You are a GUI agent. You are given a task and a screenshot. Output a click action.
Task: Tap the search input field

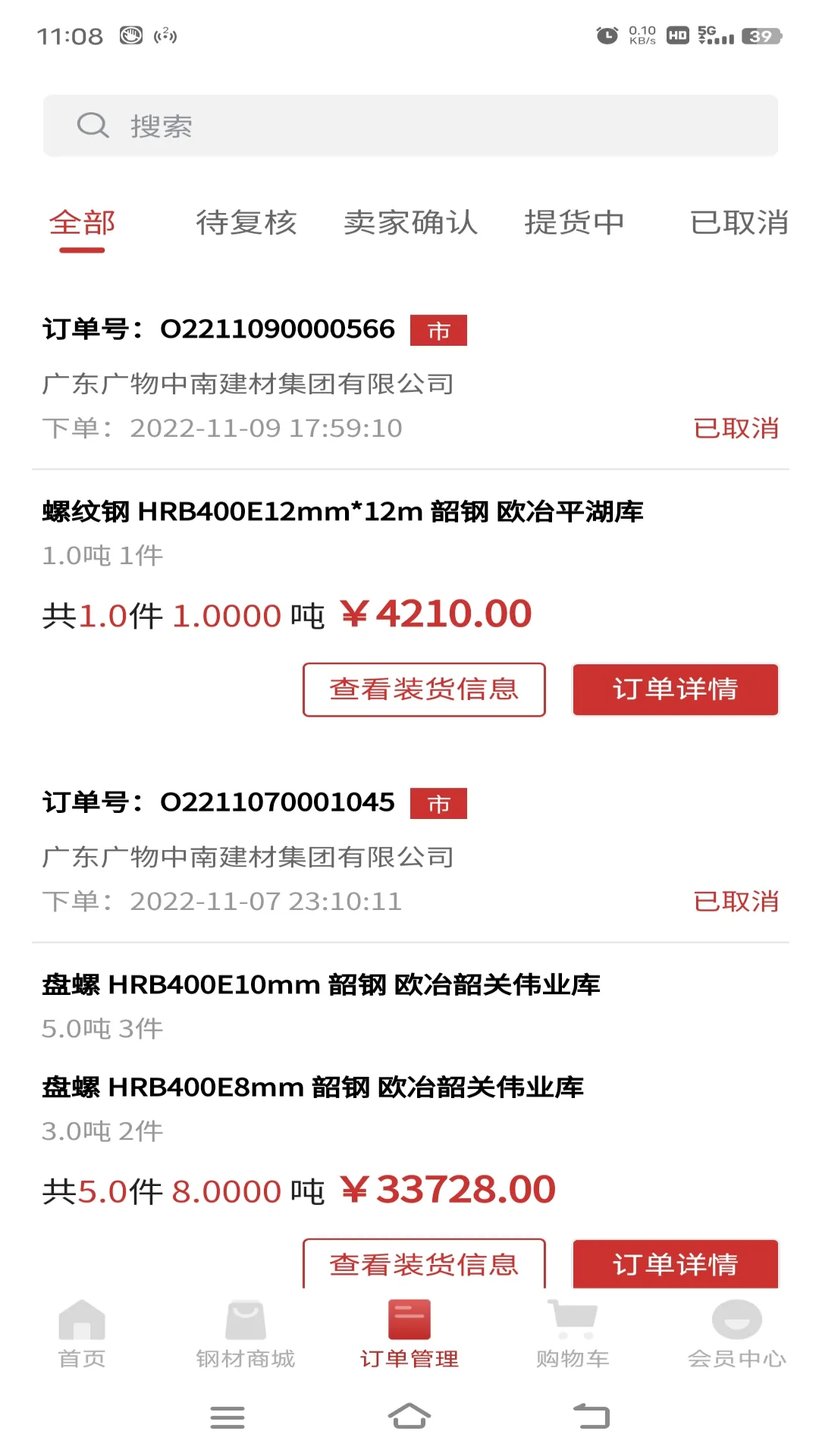click(409, 125)
